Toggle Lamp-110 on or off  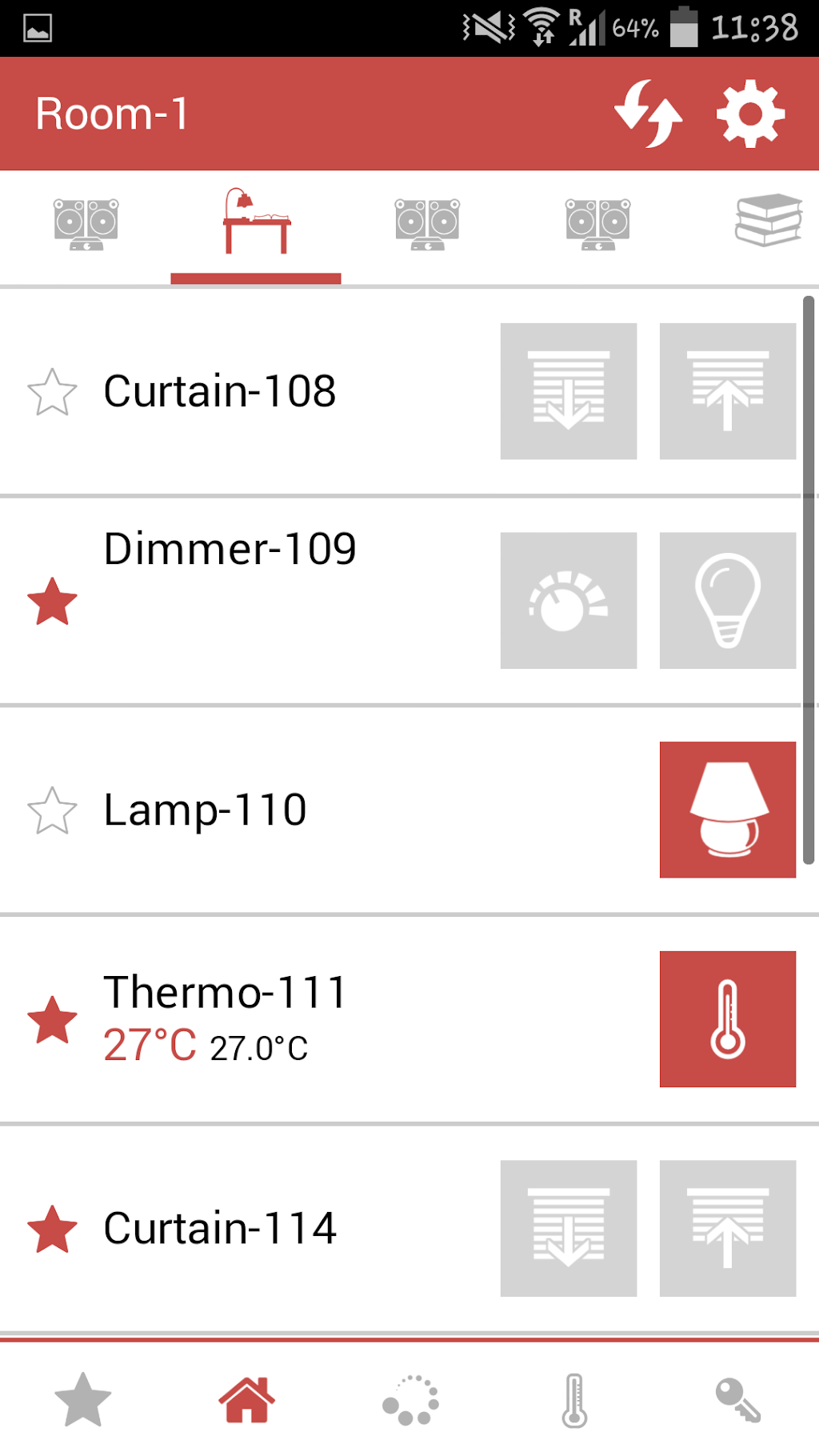[727, 810]
